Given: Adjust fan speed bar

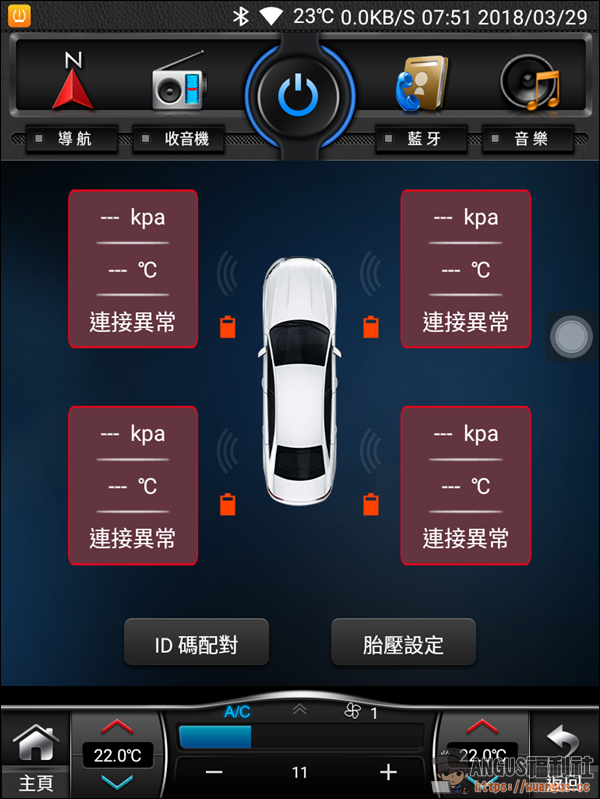Looking at the screenshot, I should 300,737.
